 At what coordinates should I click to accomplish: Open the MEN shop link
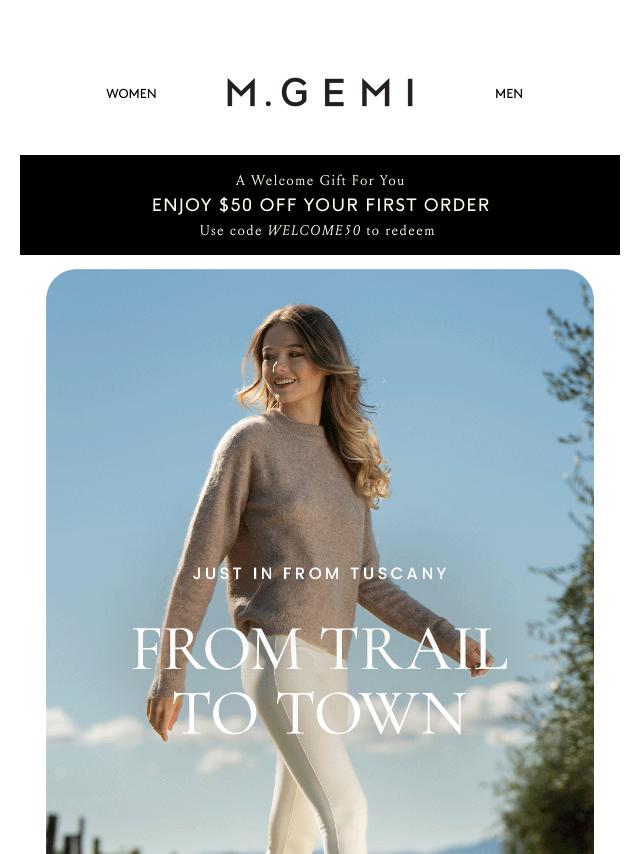(x=508, y=94)
